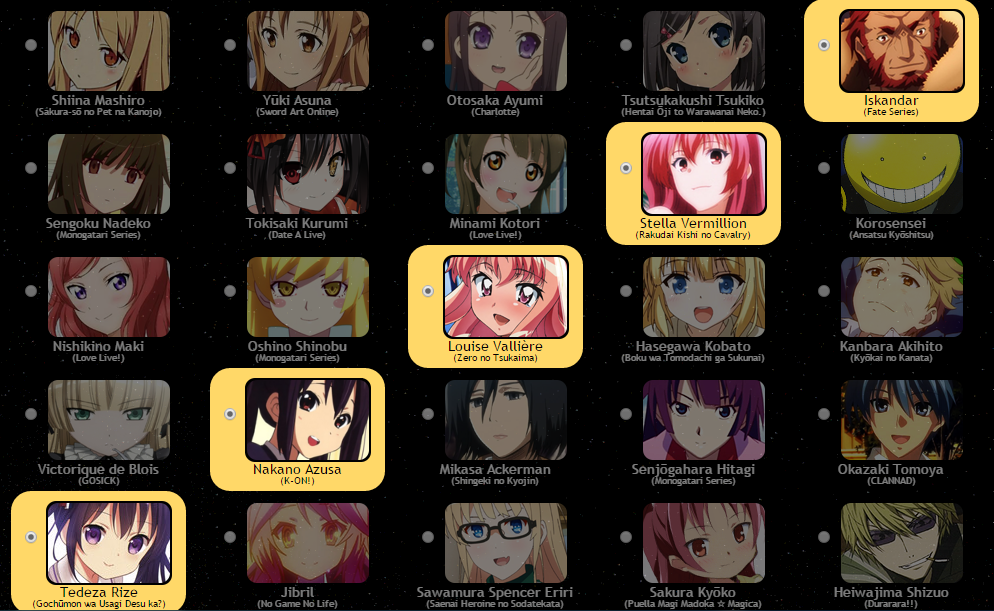
Task: Choose Minami Kotori from Love Live!
Action: 427,169
